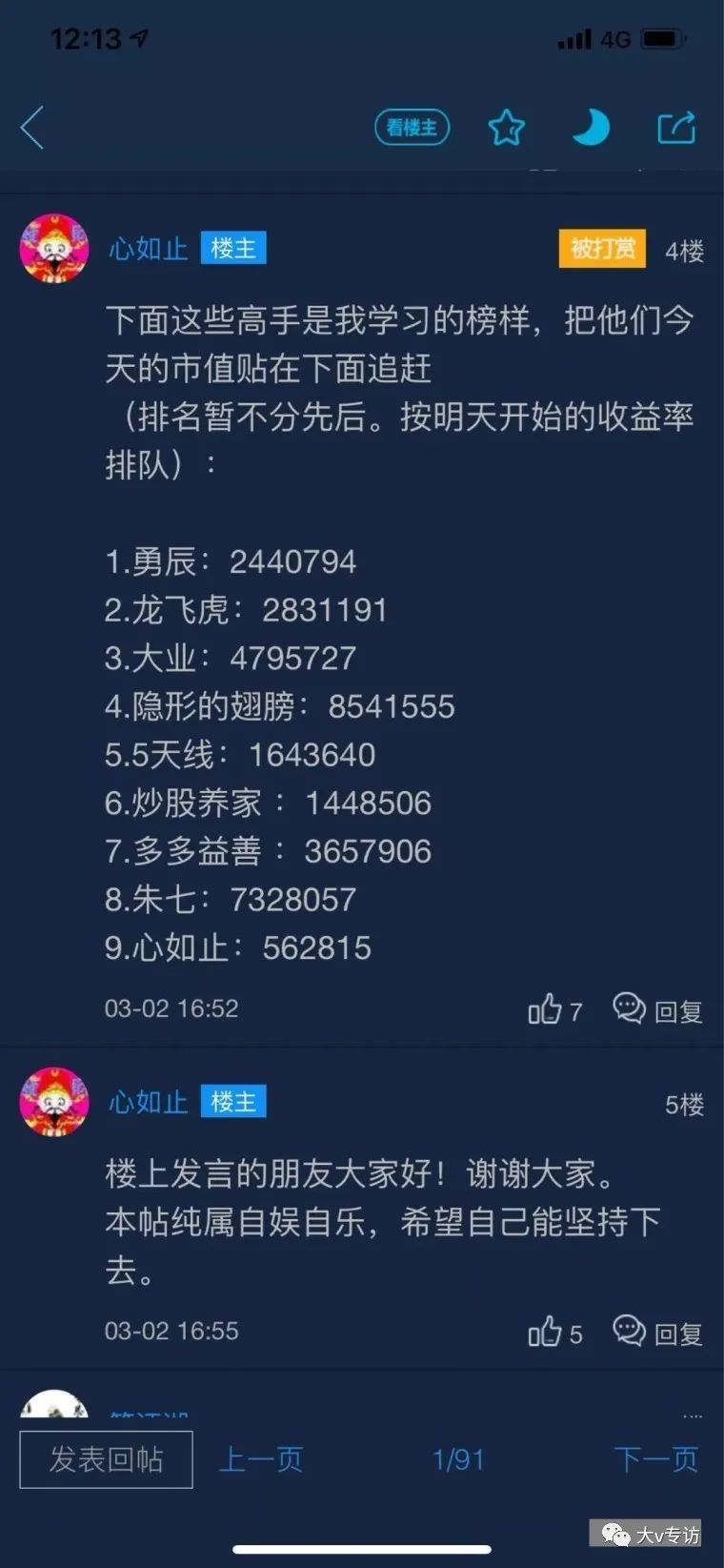Viewport: 724px width, 1568px height.
Task: Open the 1/91 page selector
Action: (x=458, y=1459)
